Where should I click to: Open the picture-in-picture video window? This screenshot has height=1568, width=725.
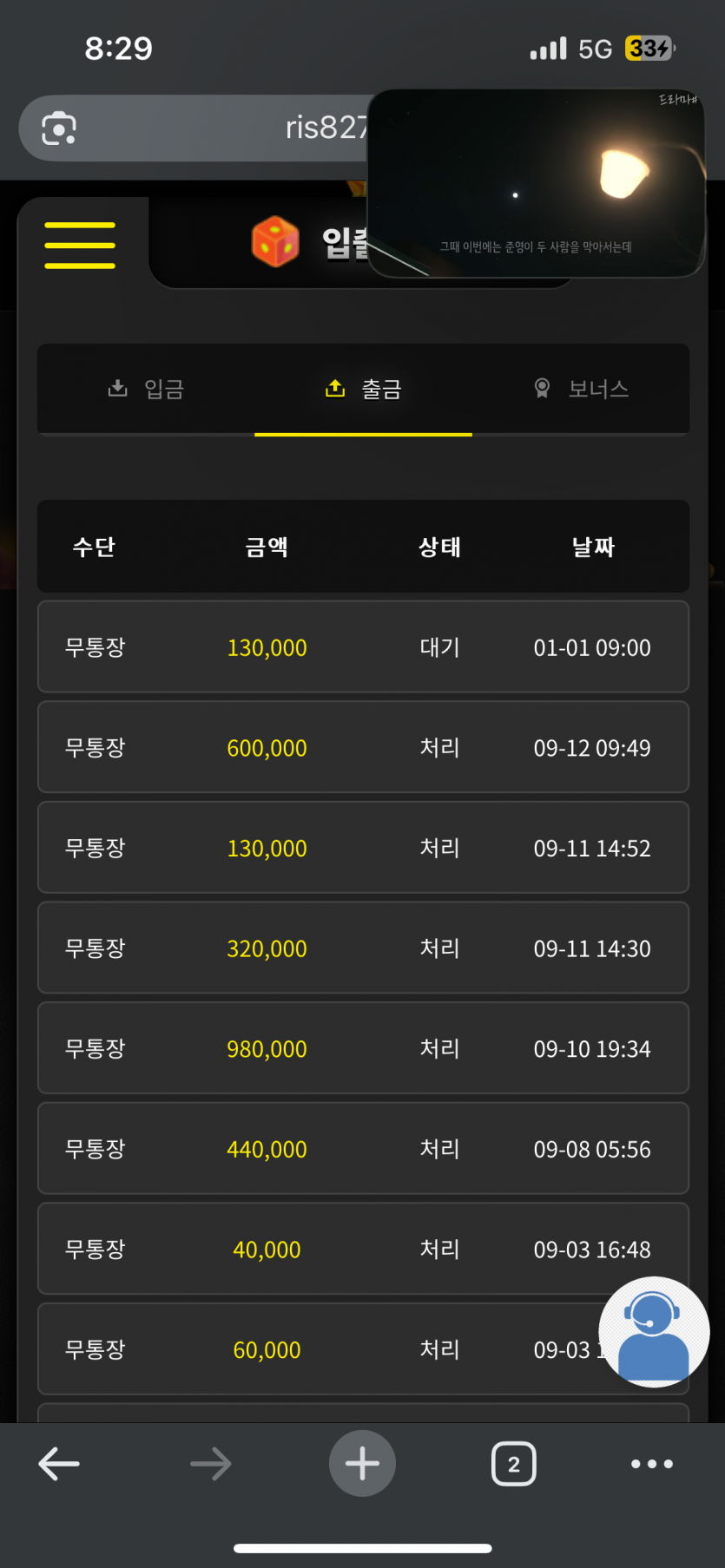(537, 183)
